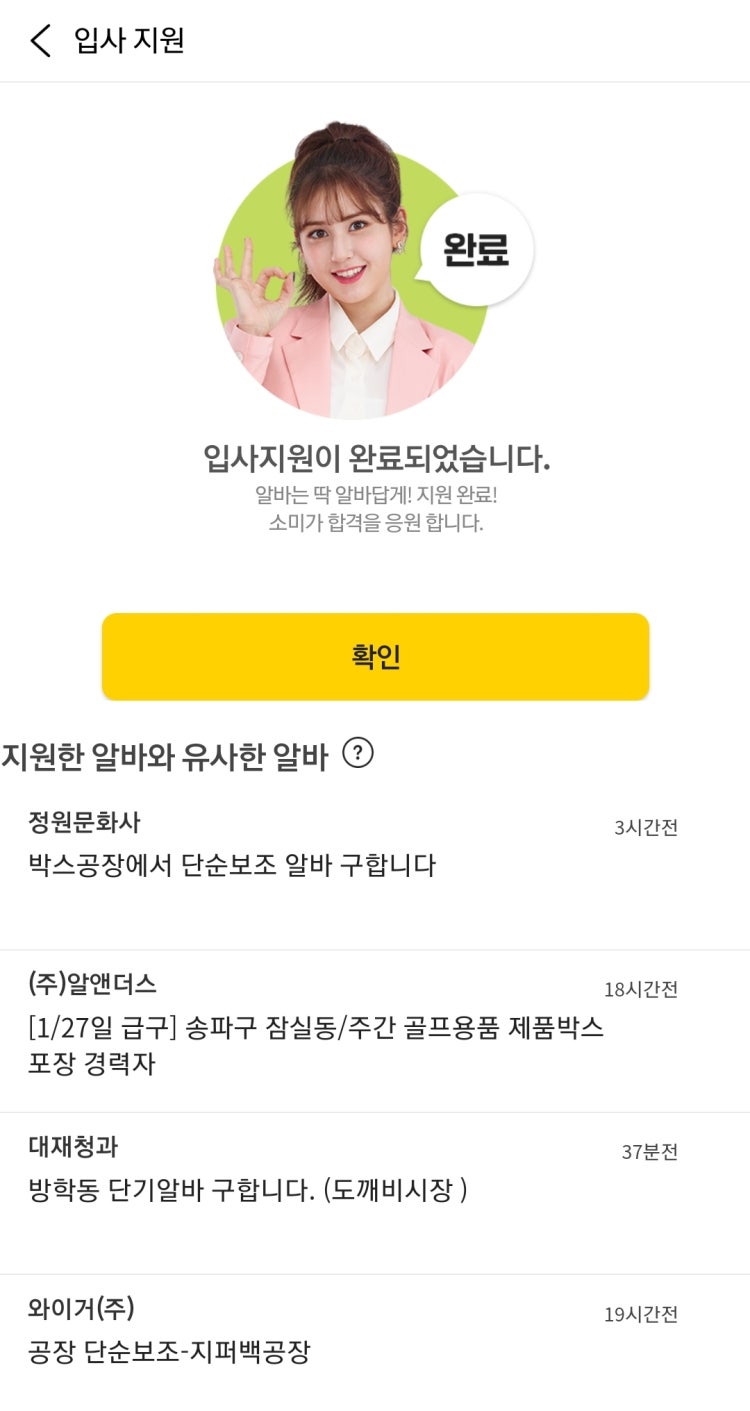The height and width of the screenshot is (1411, 750).
Task: Go back from 입사 지원 screen
Action: pos(40,41)
